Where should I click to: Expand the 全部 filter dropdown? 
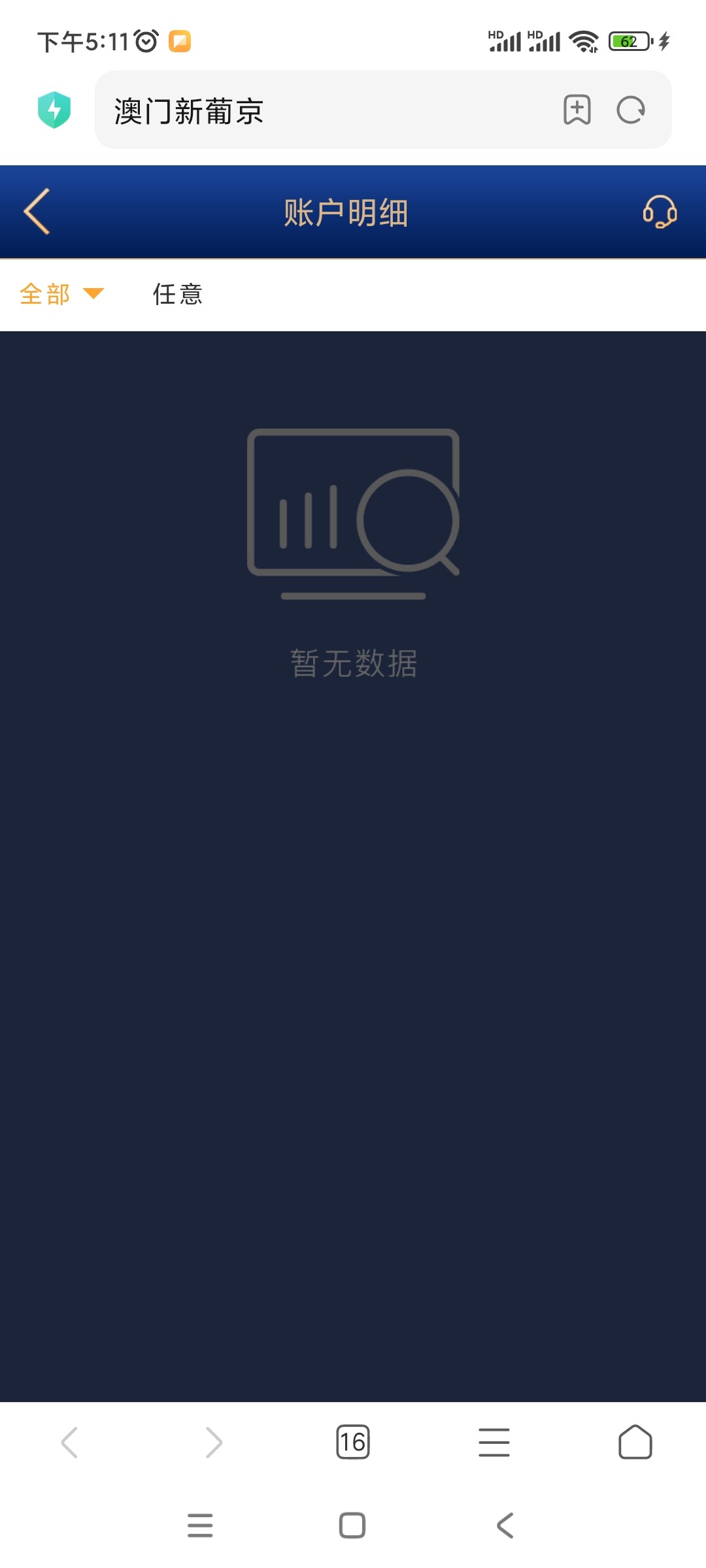click(61, 294)
